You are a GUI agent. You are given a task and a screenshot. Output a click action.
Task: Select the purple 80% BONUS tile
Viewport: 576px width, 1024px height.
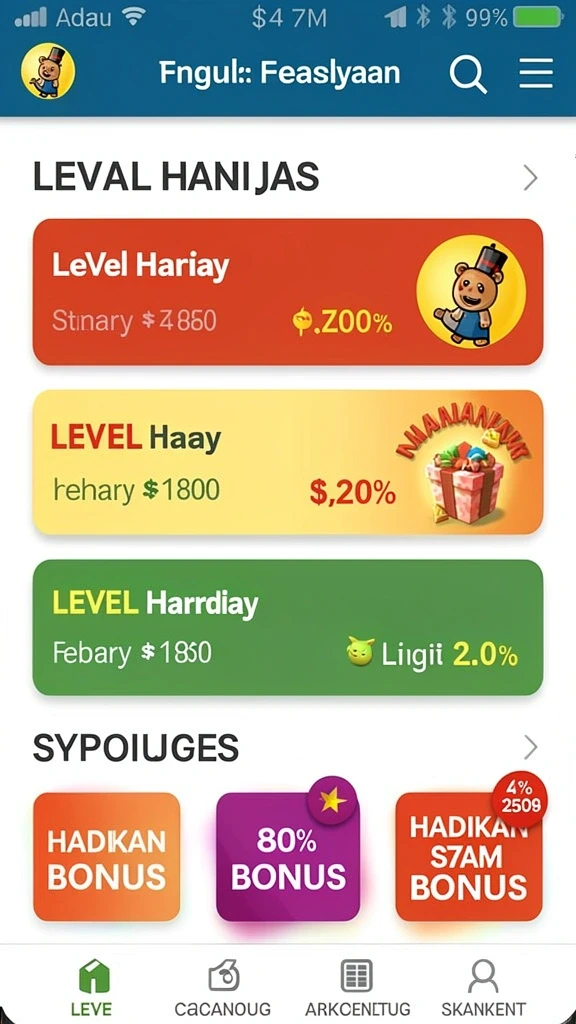pos(288,857)
